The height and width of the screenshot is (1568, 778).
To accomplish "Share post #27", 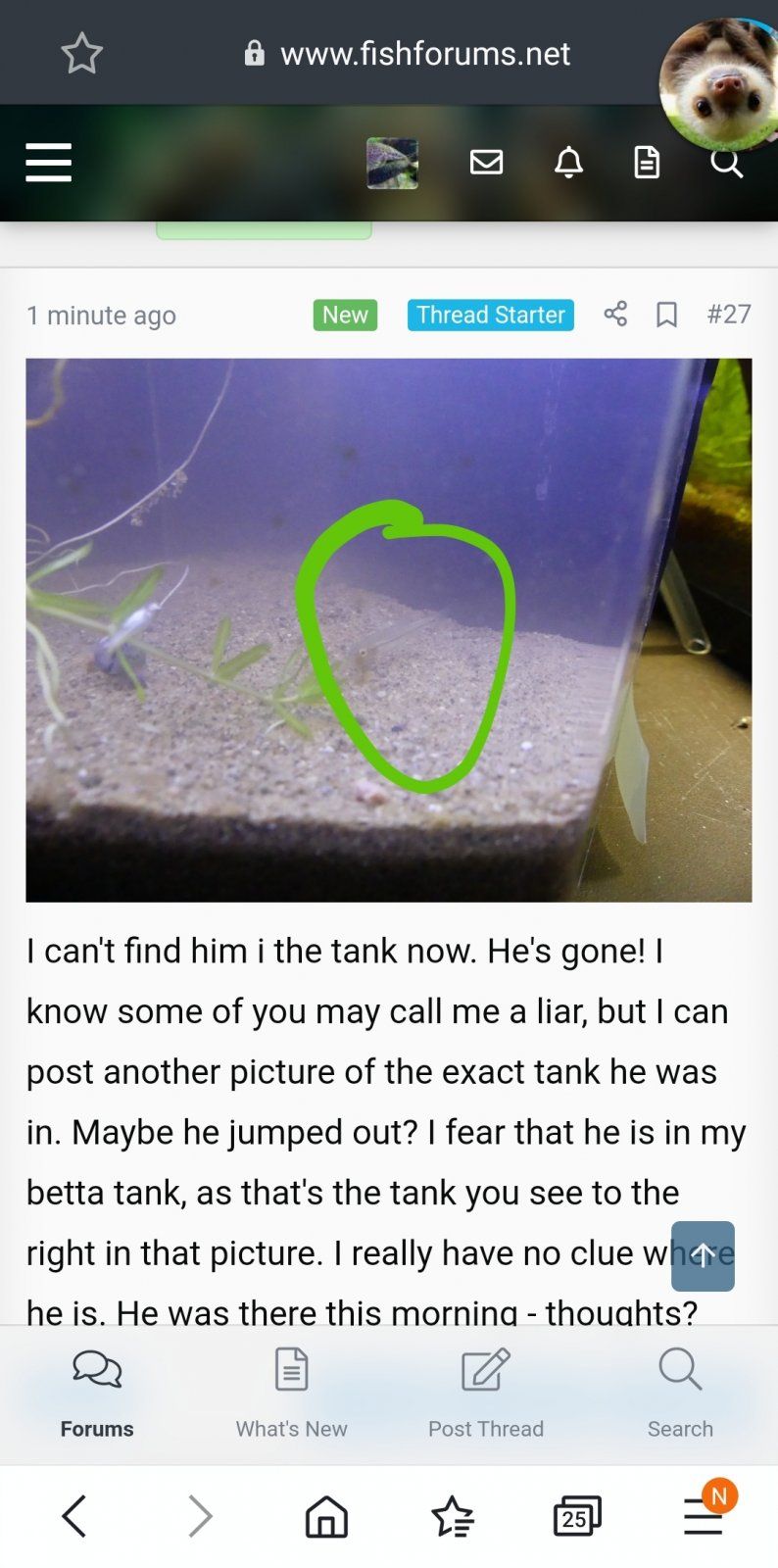I will click(615, 315).
